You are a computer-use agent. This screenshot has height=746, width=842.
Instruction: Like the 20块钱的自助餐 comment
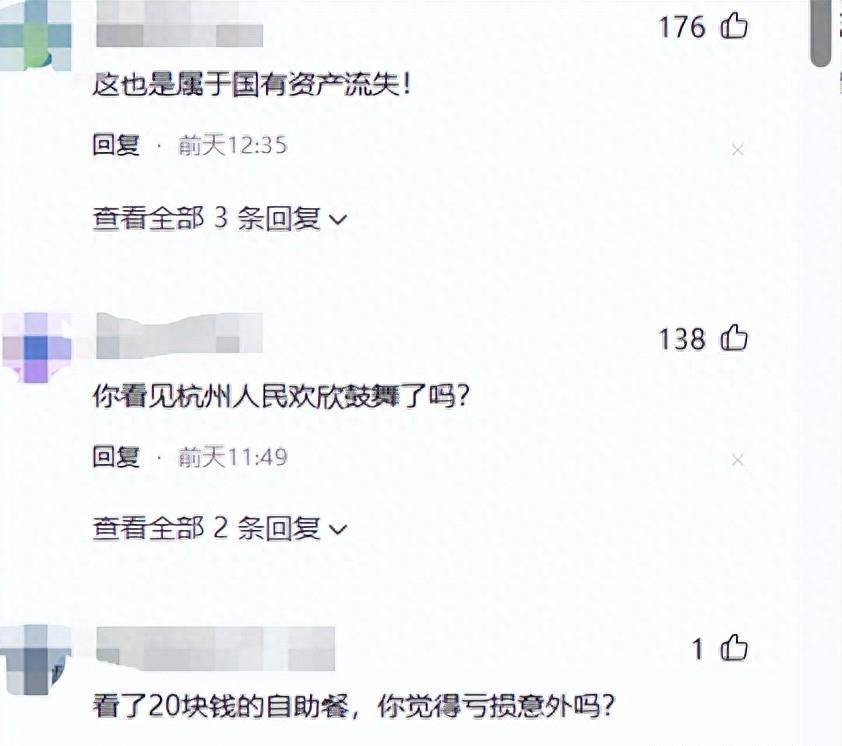(x=734, y=648)
